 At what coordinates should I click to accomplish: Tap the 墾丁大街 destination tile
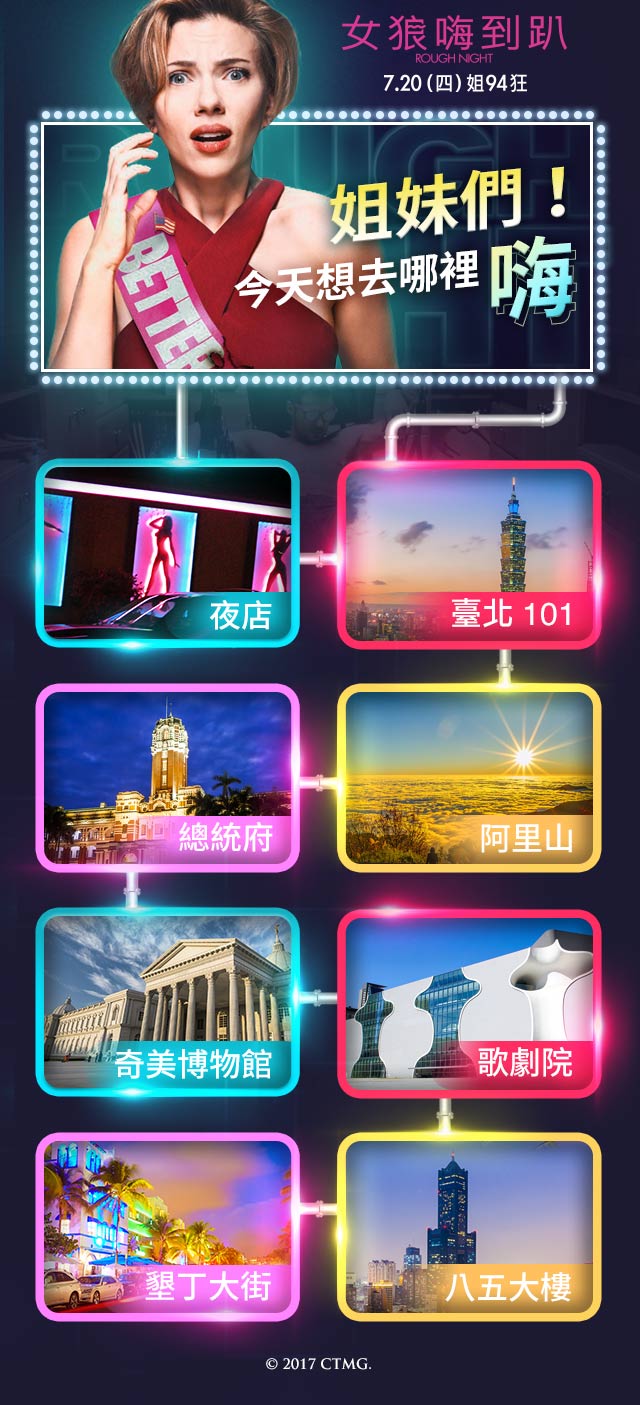(168, 1225)
